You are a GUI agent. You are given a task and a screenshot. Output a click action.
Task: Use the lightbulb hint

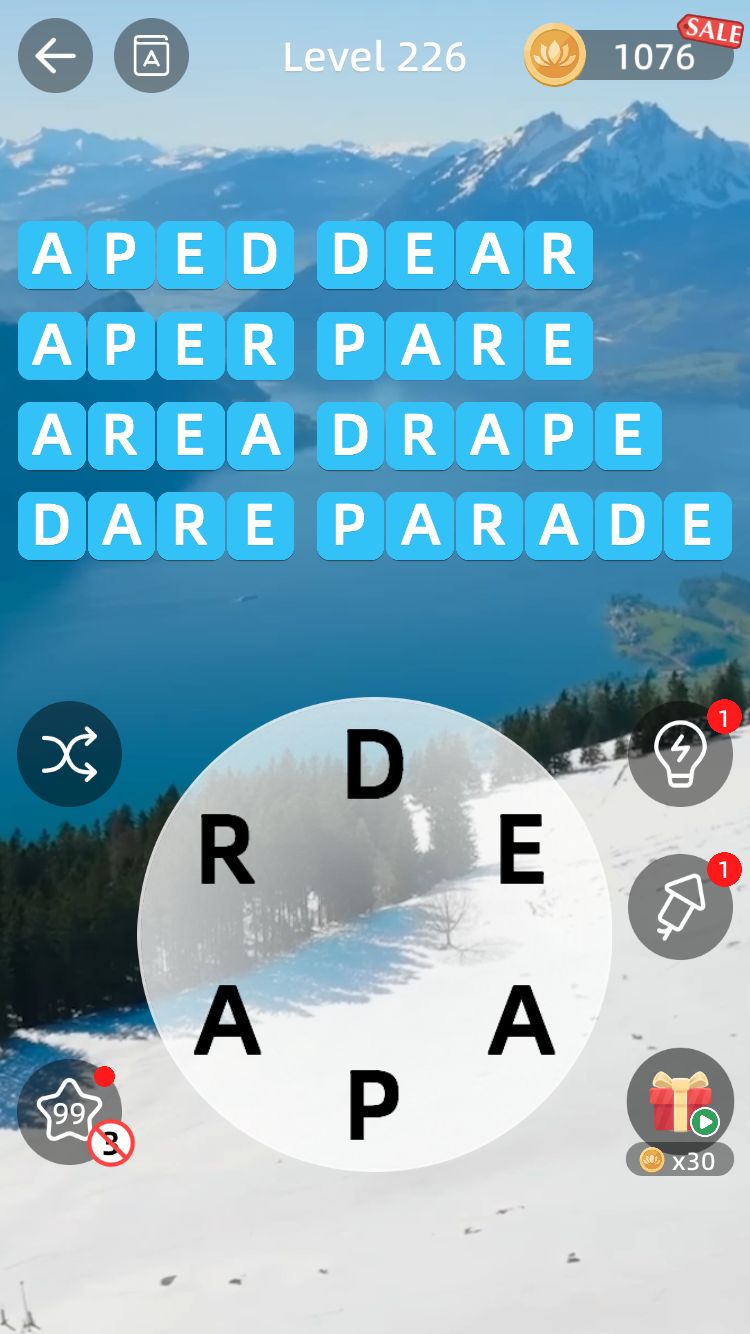pyautogui.click(x=680, y=754)
